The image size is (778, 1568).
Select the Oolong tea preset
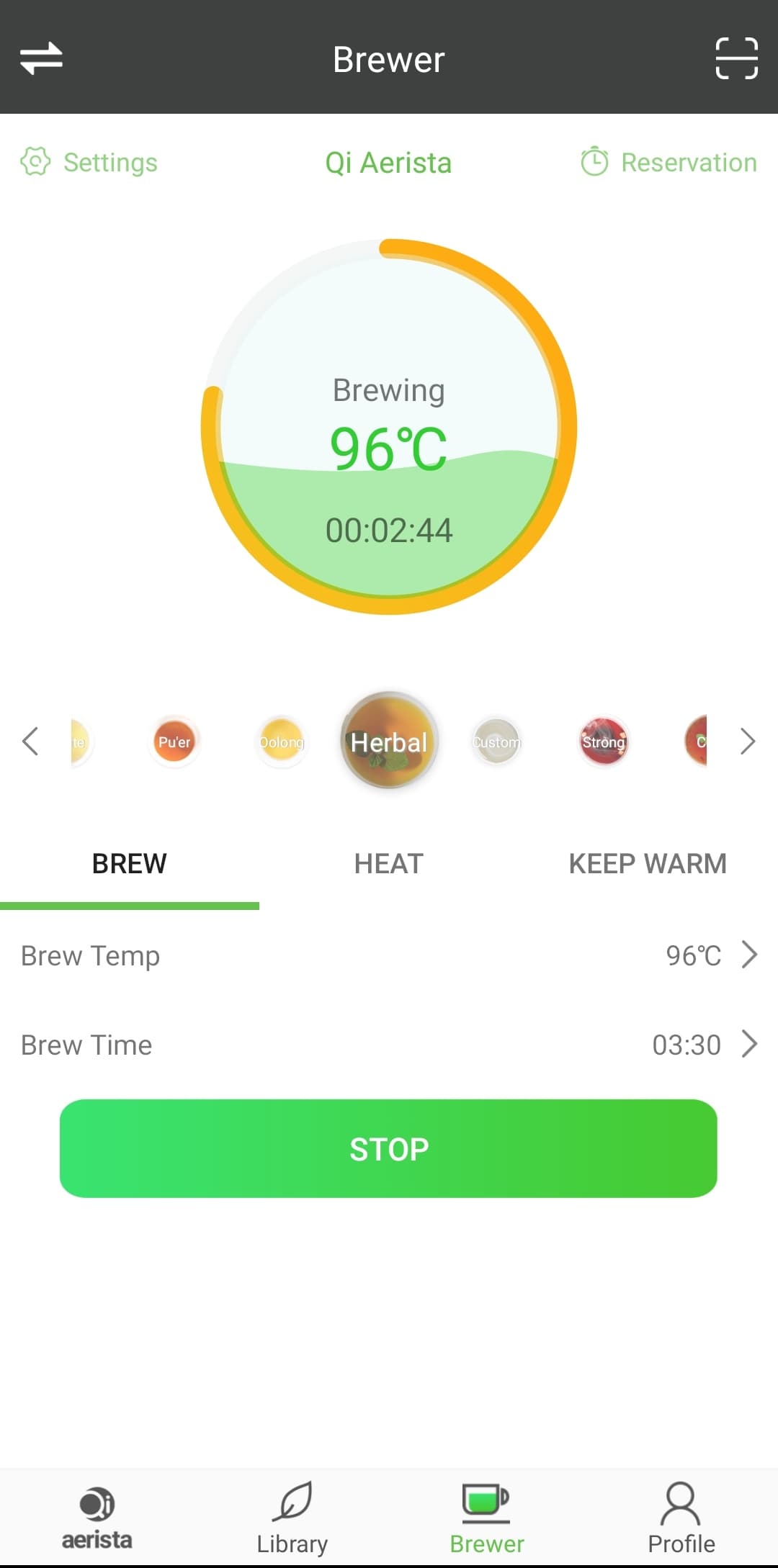coord(282,742)
